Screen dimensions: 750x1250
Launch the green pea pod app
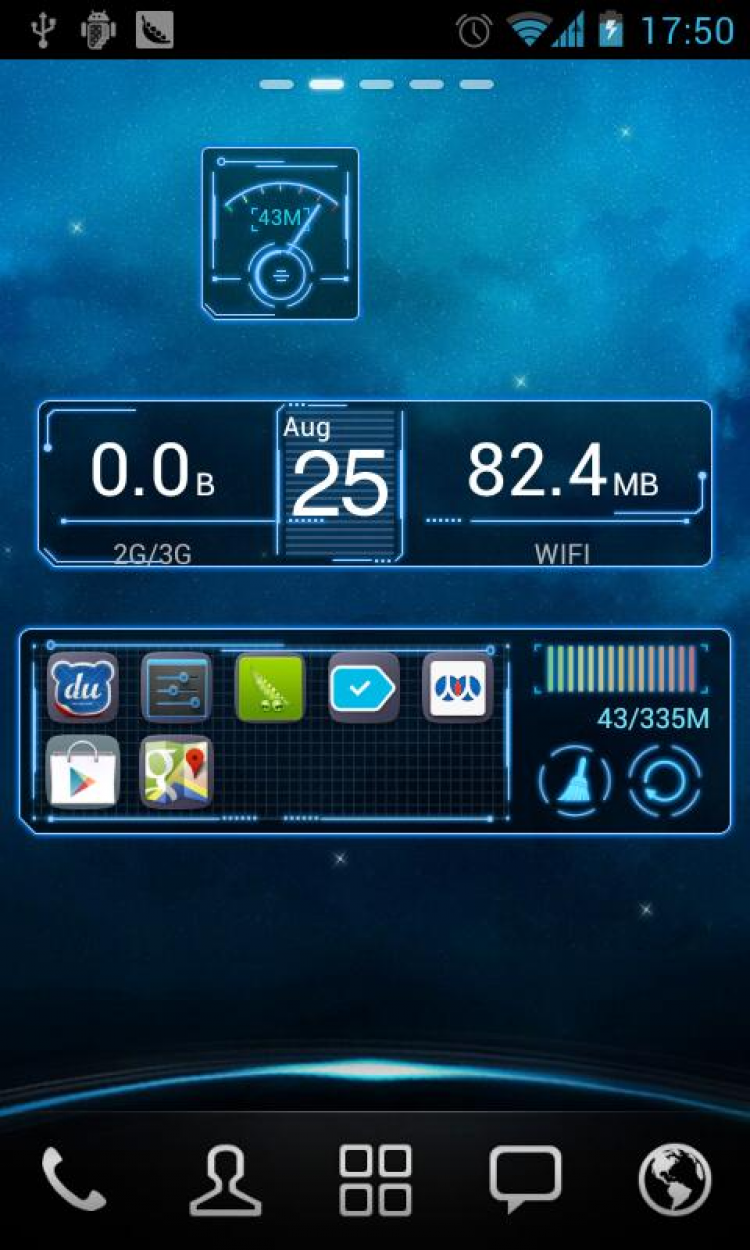tap(270, 687)
